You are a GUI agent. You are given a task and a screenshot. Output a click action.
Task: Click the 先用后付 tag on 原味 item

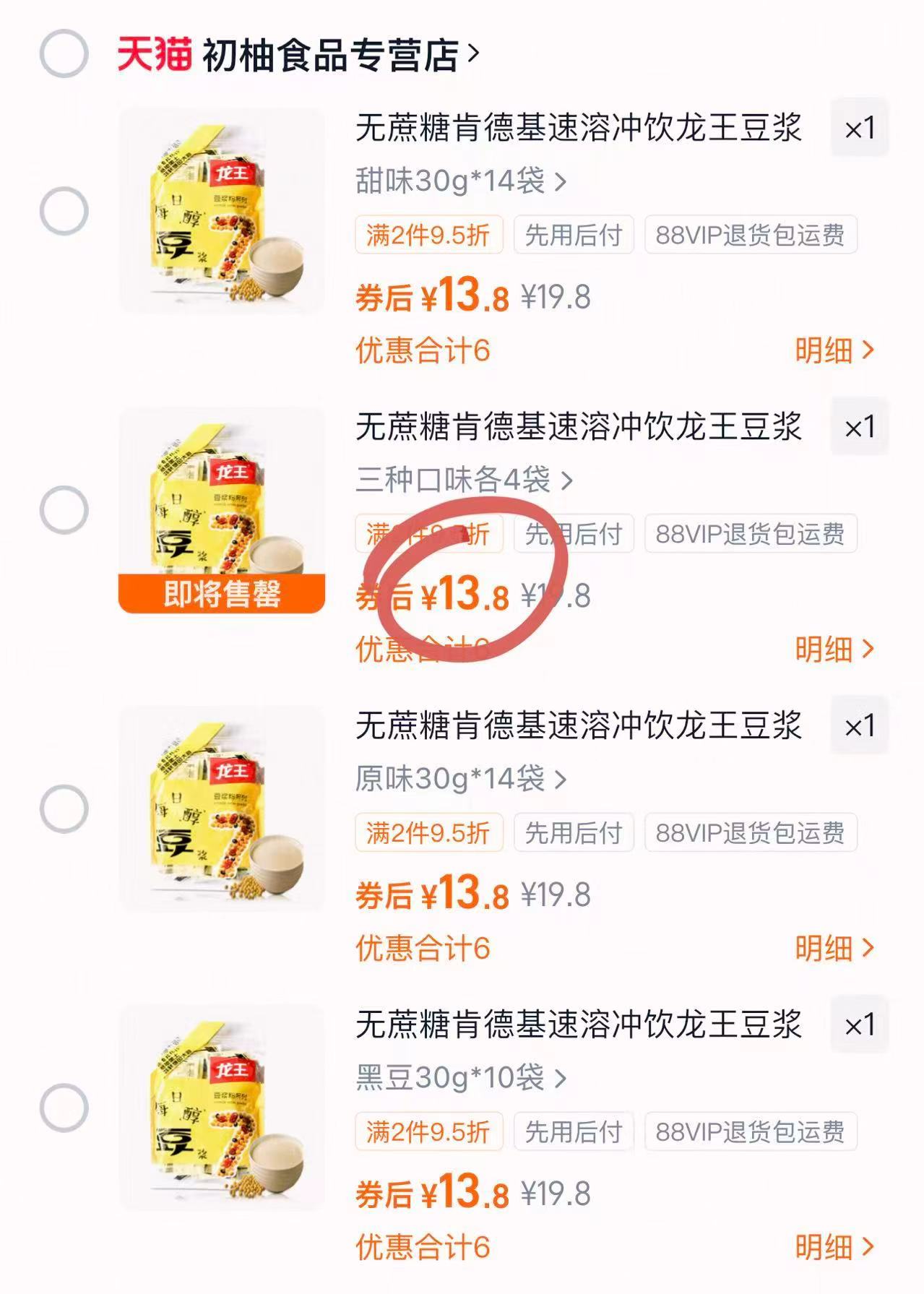tap(572, 832)
